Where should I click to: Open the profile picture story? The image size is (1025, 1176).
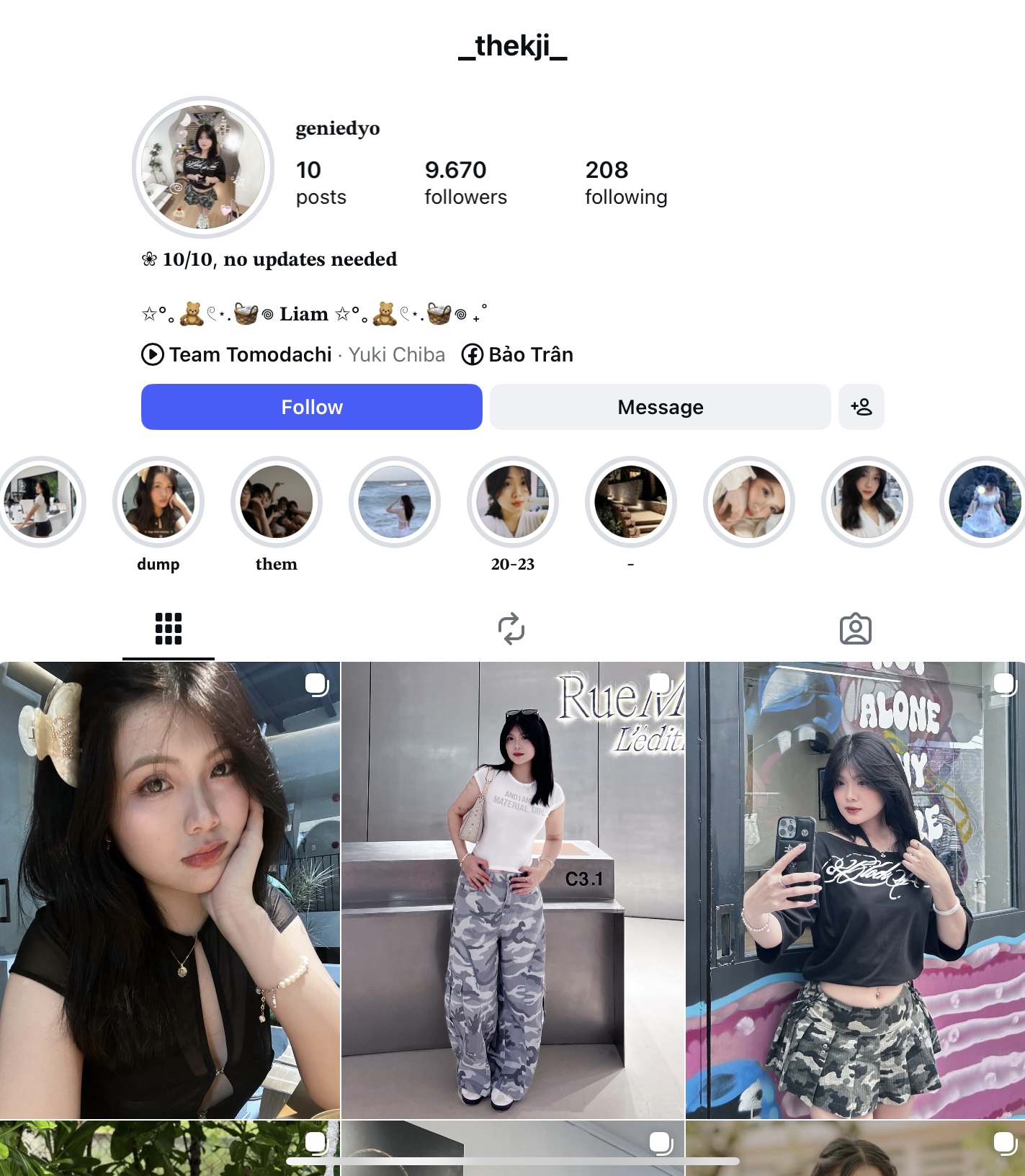click(x=203, y=167)
